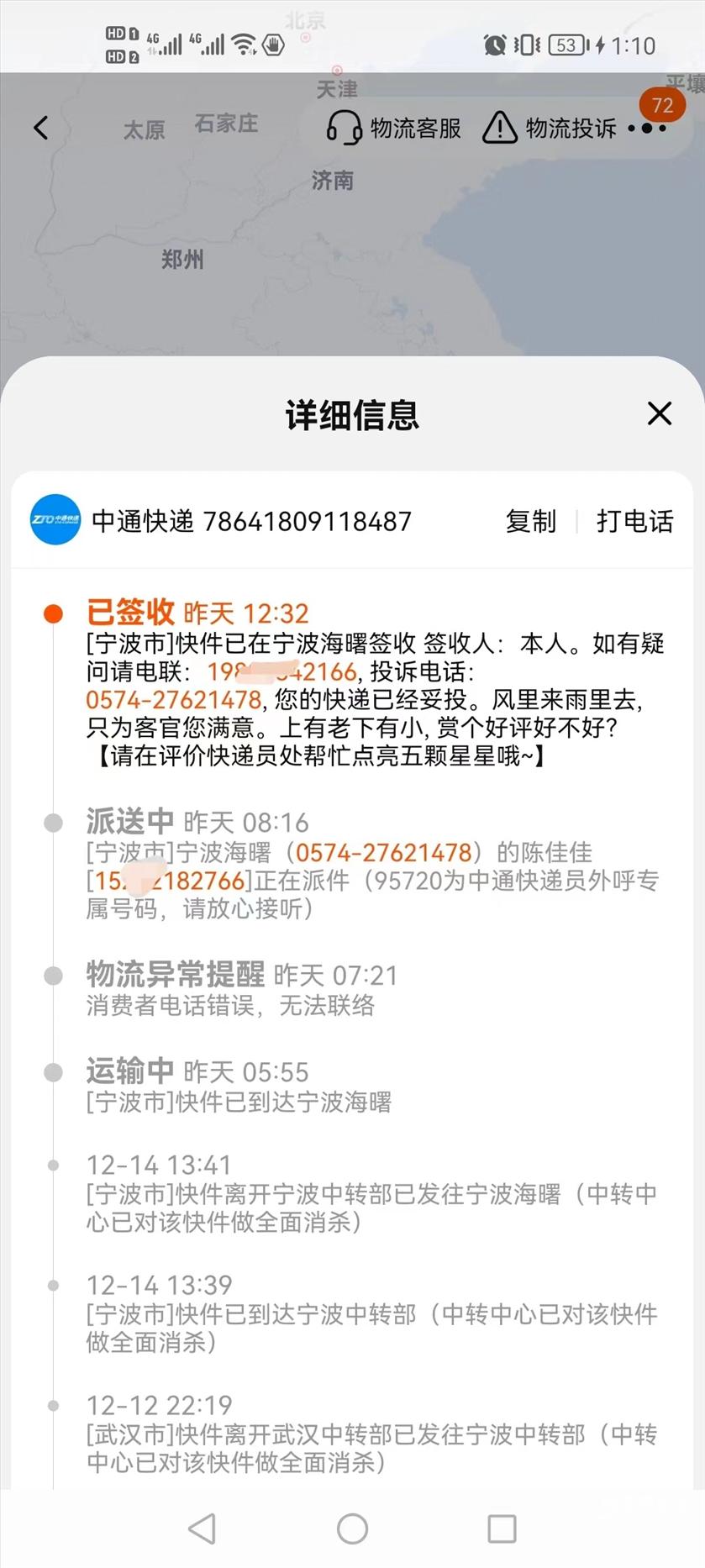Tap the system home button

tap(352, 1529)
